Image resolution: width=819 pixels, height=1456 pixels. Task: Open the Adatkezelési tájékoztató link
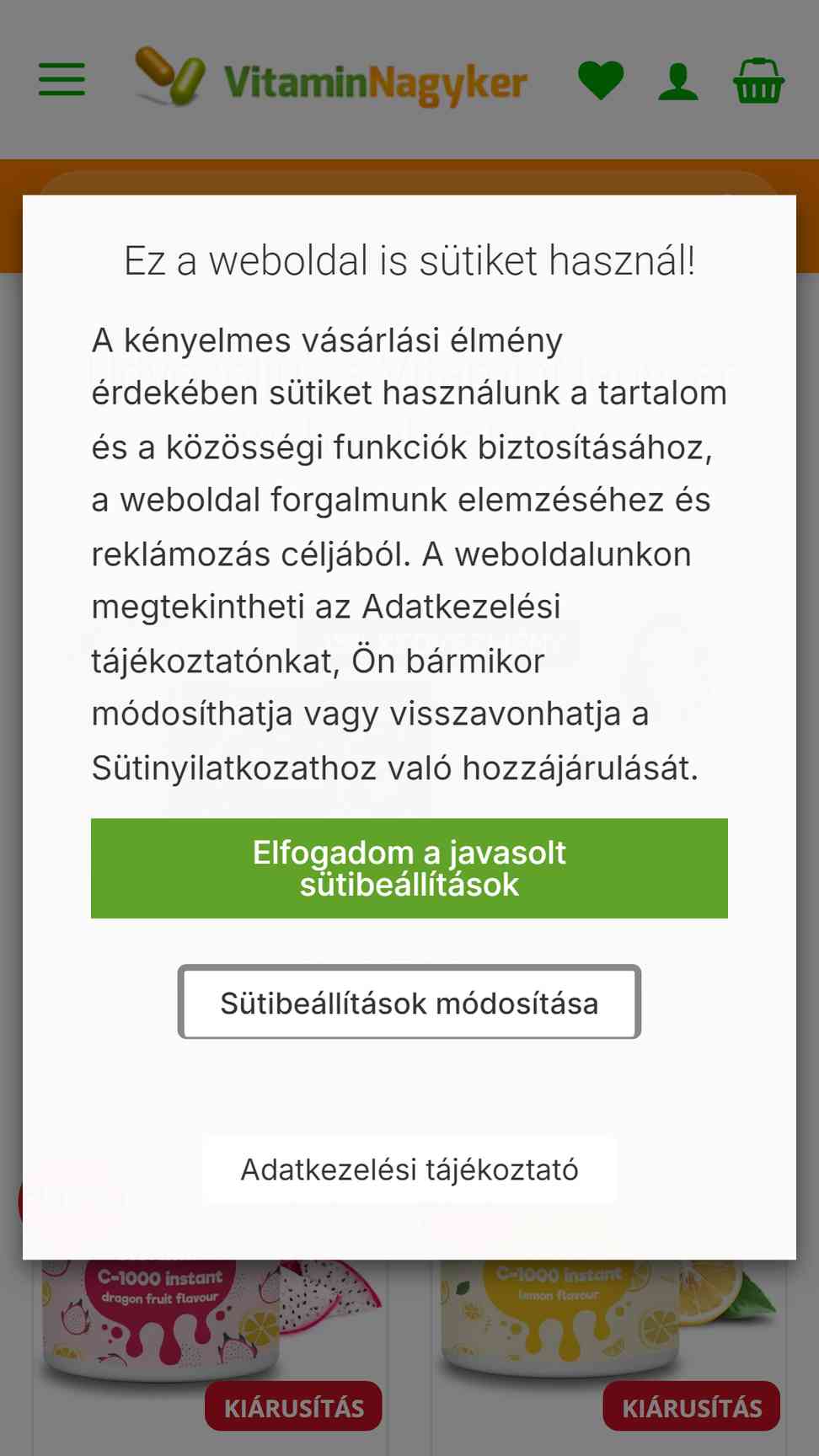409,1170
